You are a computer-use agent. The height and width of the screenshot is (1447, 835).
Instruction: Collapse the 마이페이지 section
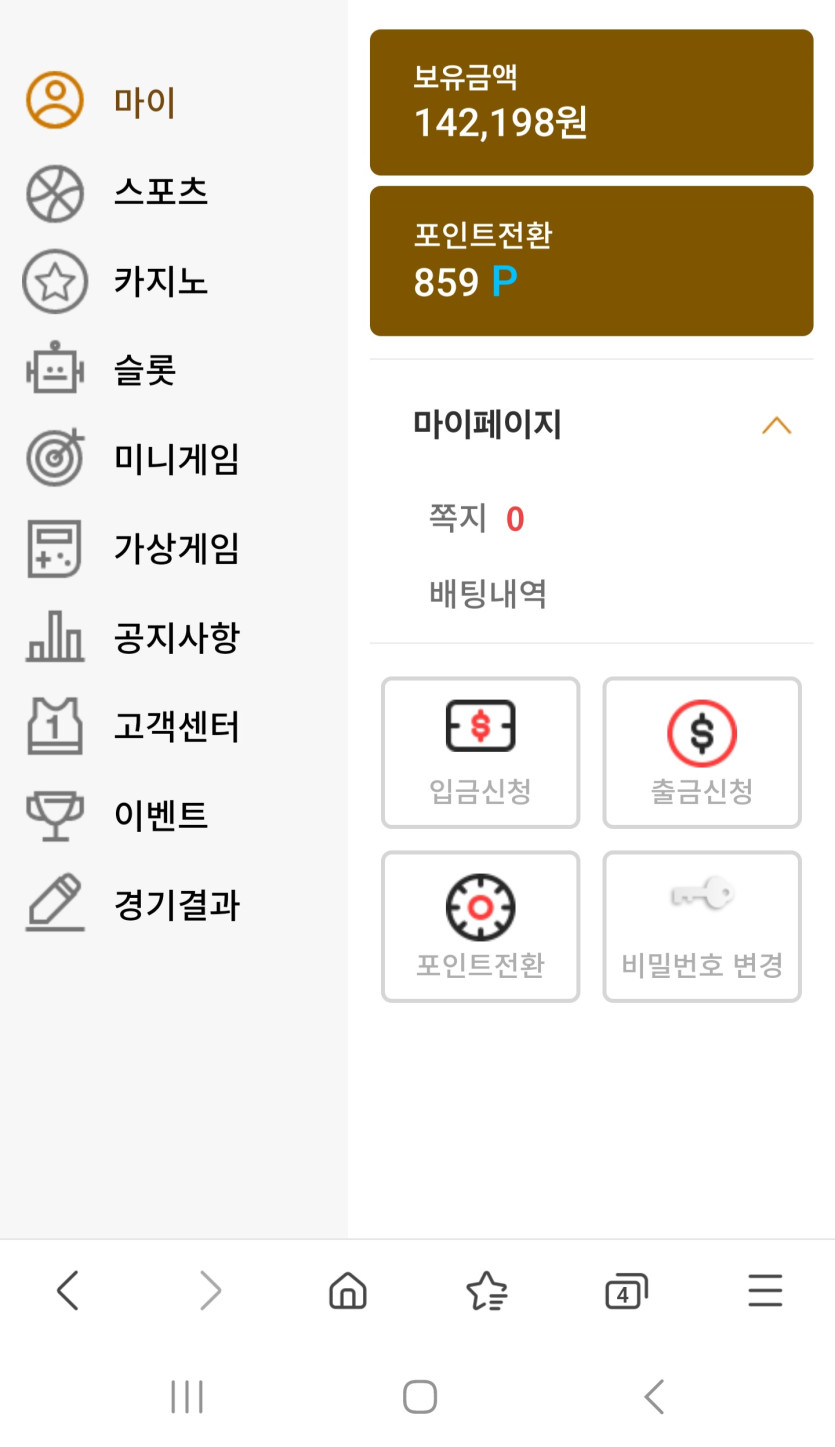(x=776, y=425)
